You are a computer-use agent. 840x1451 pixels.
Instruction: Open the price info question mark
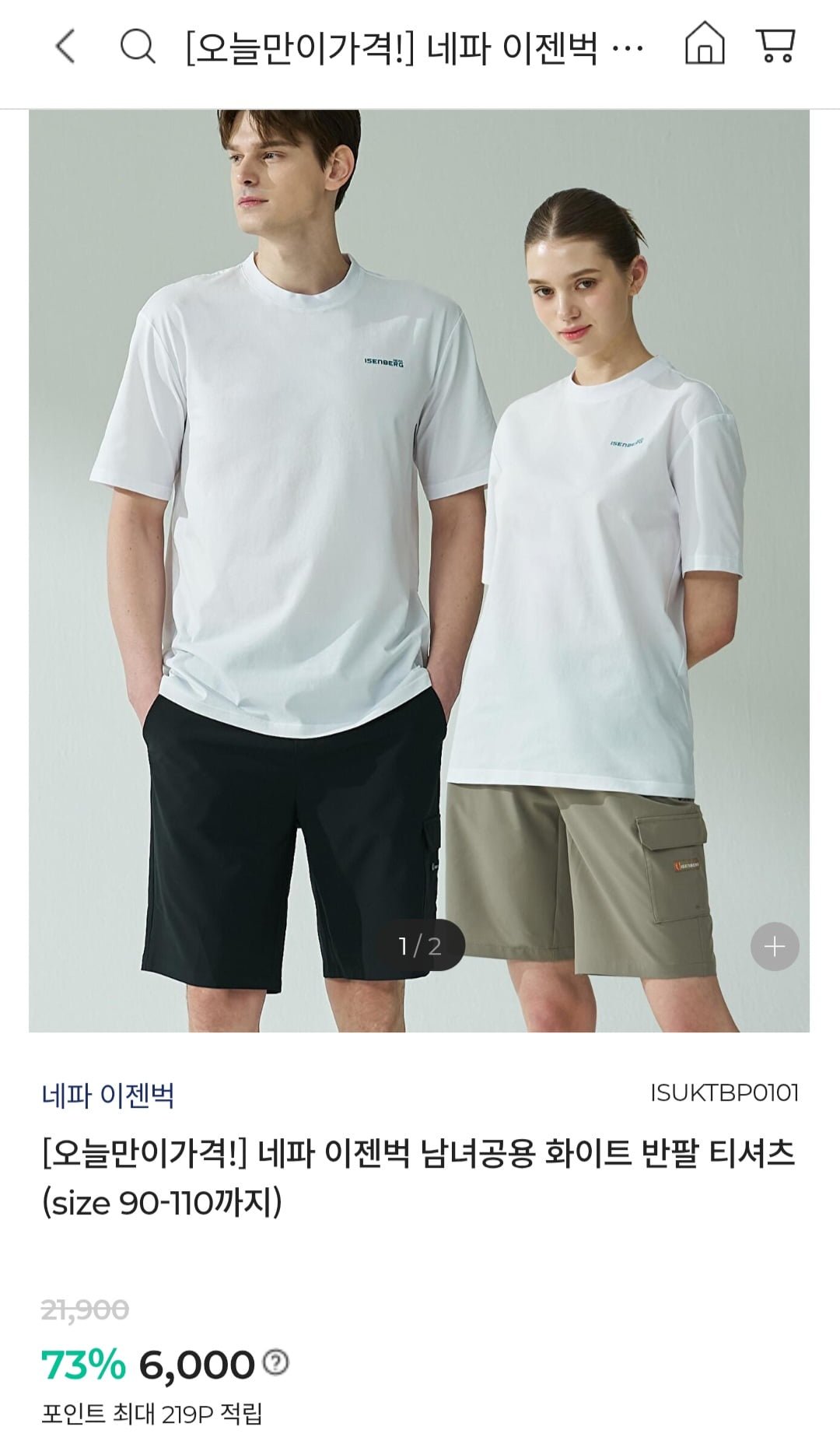pyautogui.click(x=276, y=1362)
